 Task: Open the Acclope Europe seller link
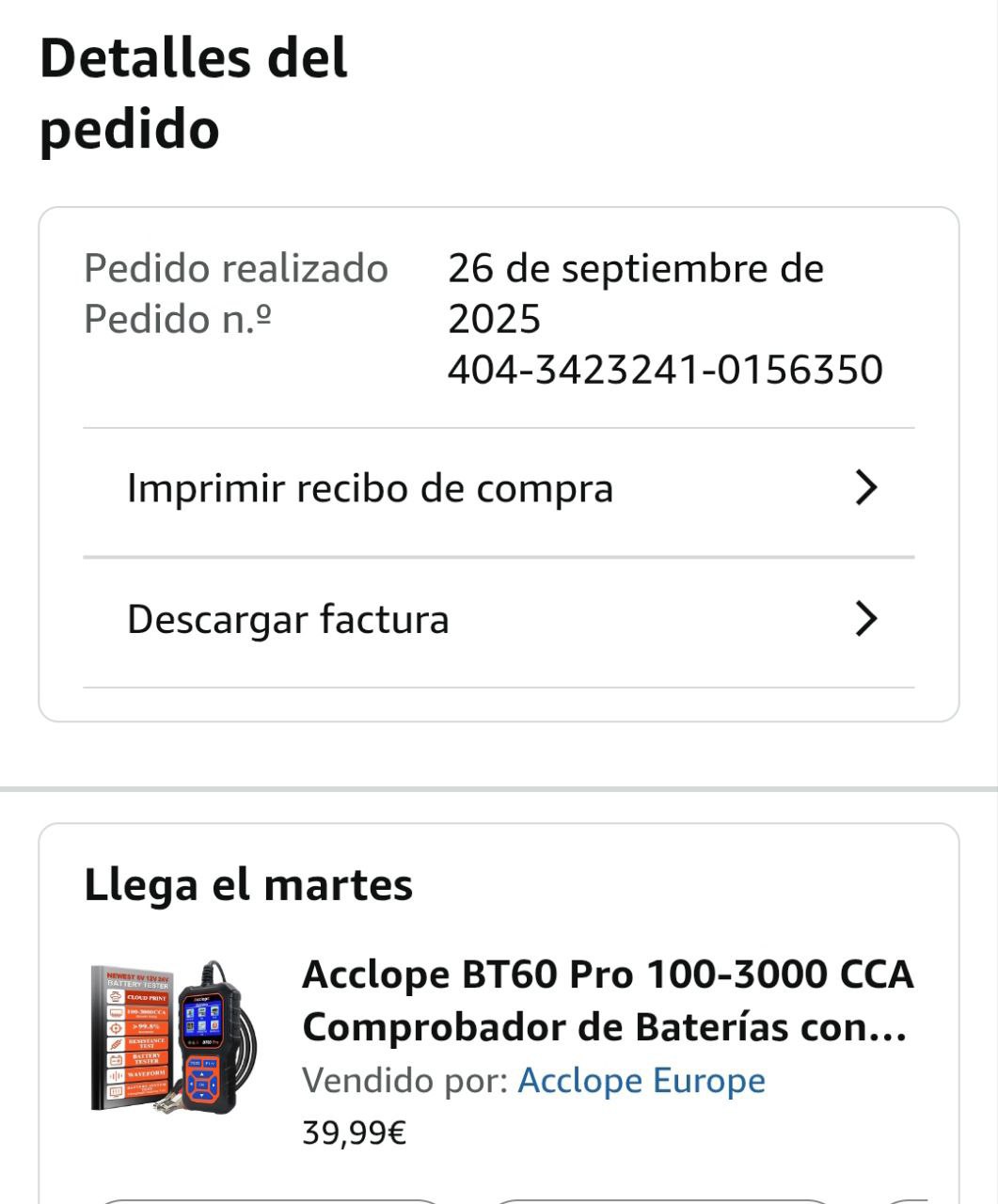[642, 1081]
